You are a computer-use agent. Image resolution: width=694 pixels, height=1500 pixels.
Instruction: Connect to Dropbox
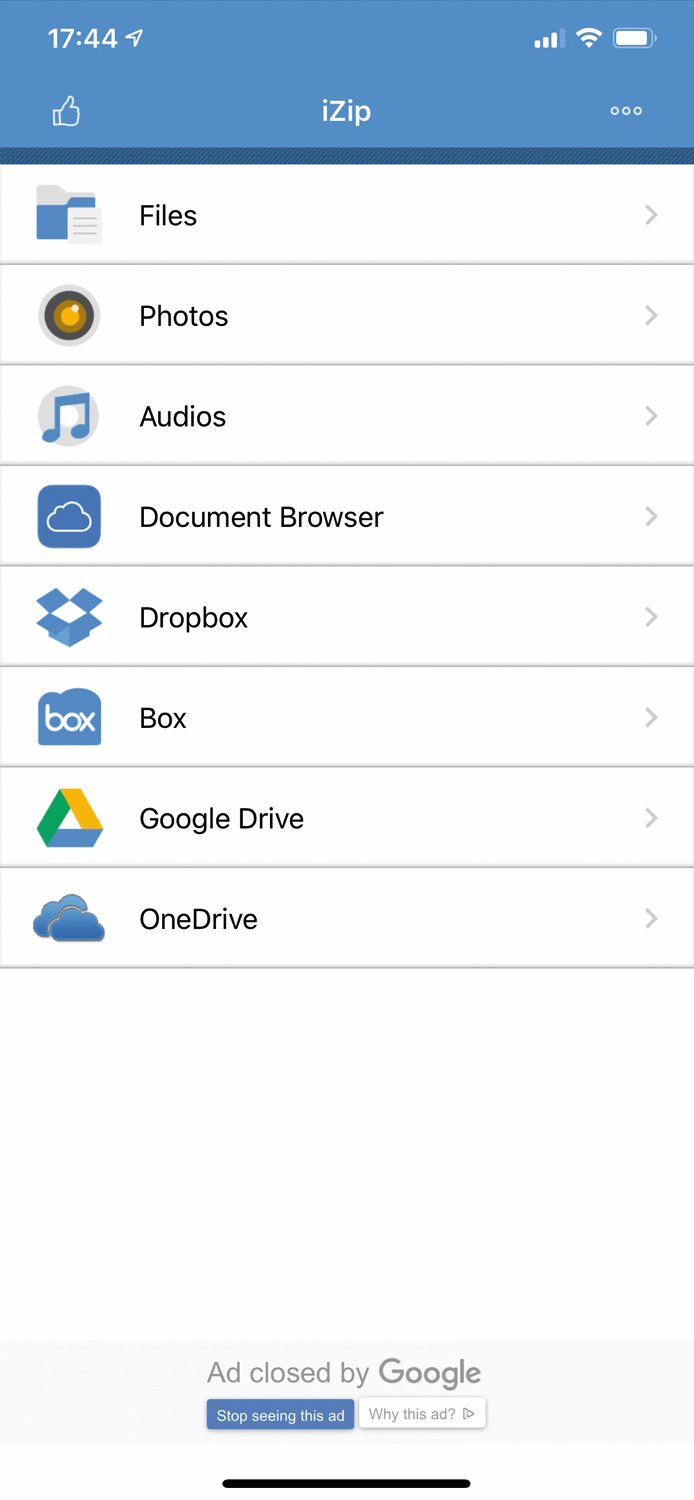point(347,617)
